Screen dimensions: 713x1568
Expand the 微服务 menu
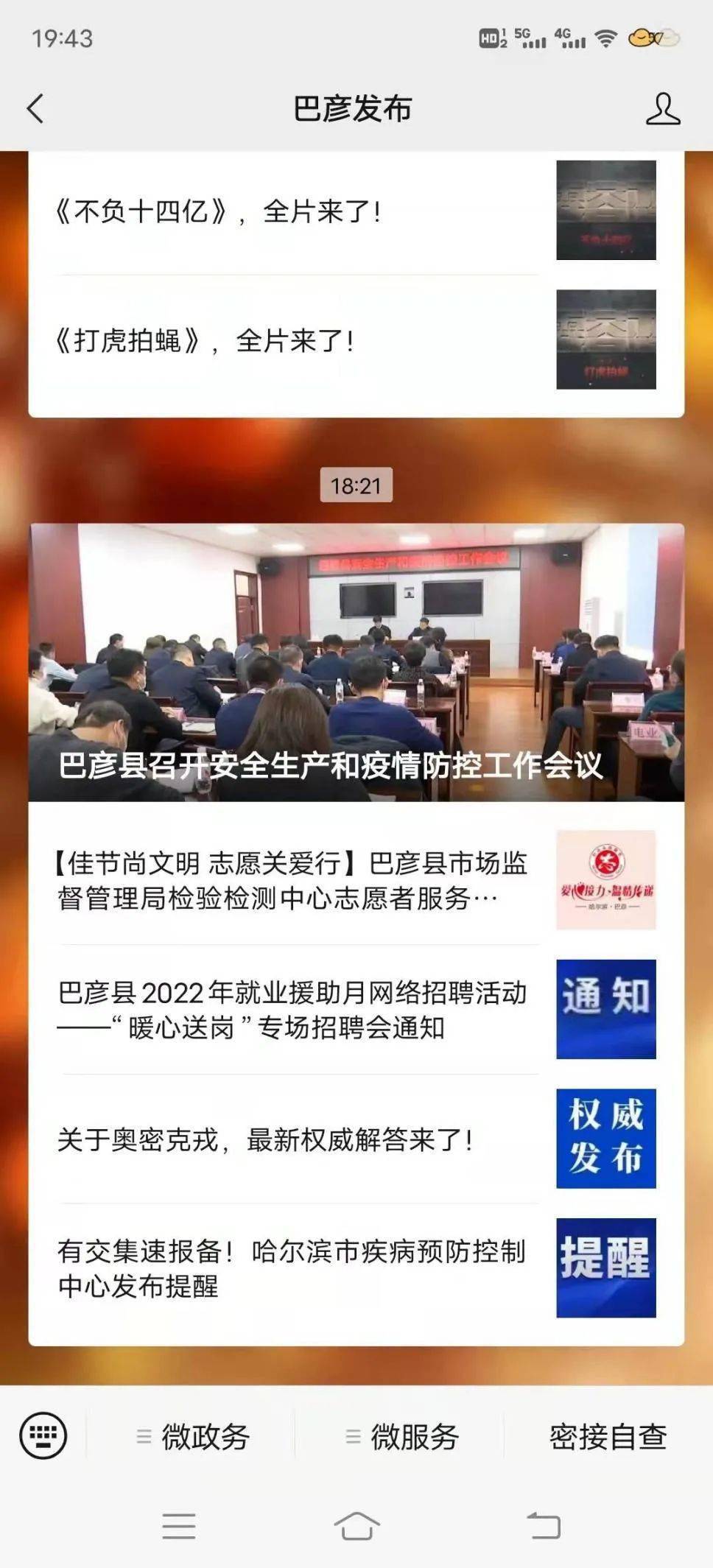coord(402,1436)
